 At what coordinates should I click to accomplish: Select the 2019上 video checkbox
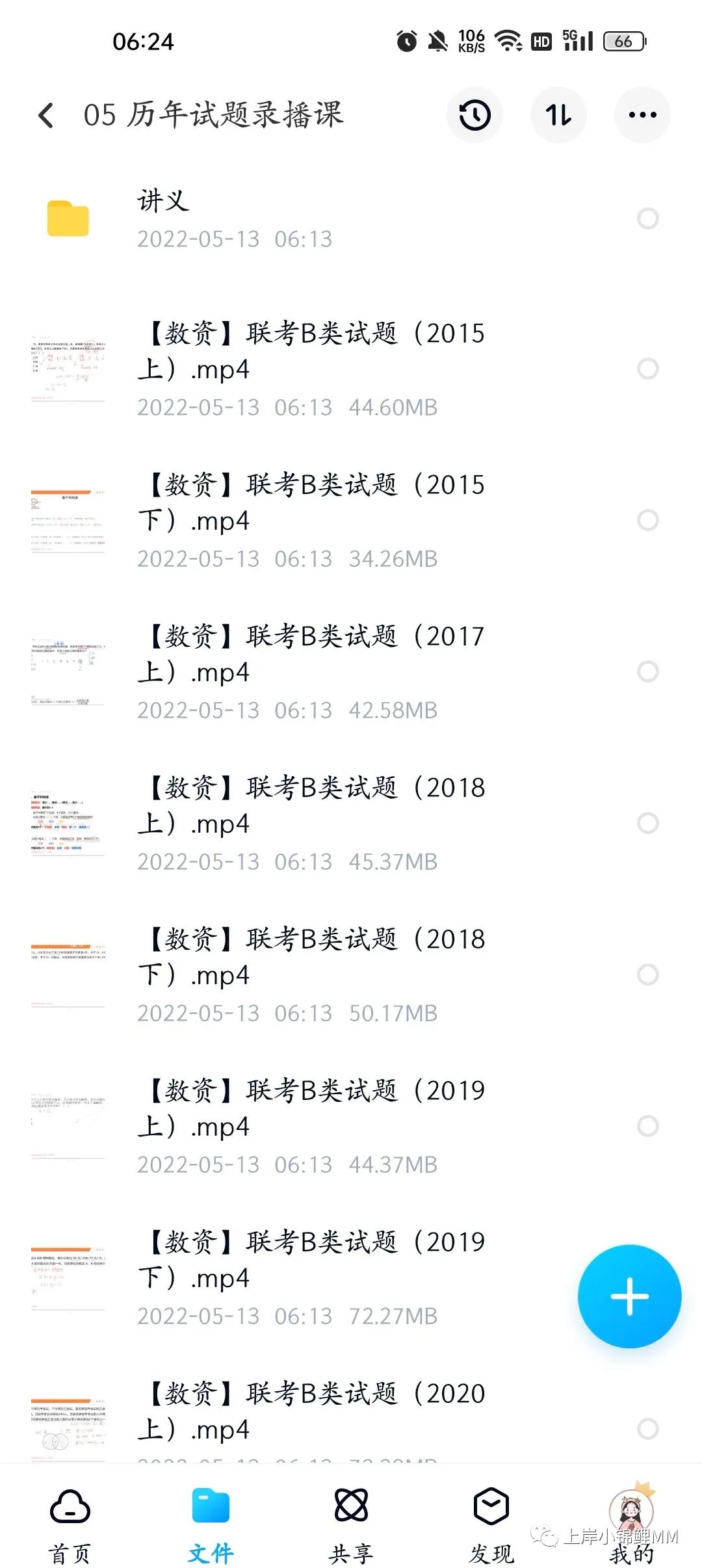point(647,1126)
